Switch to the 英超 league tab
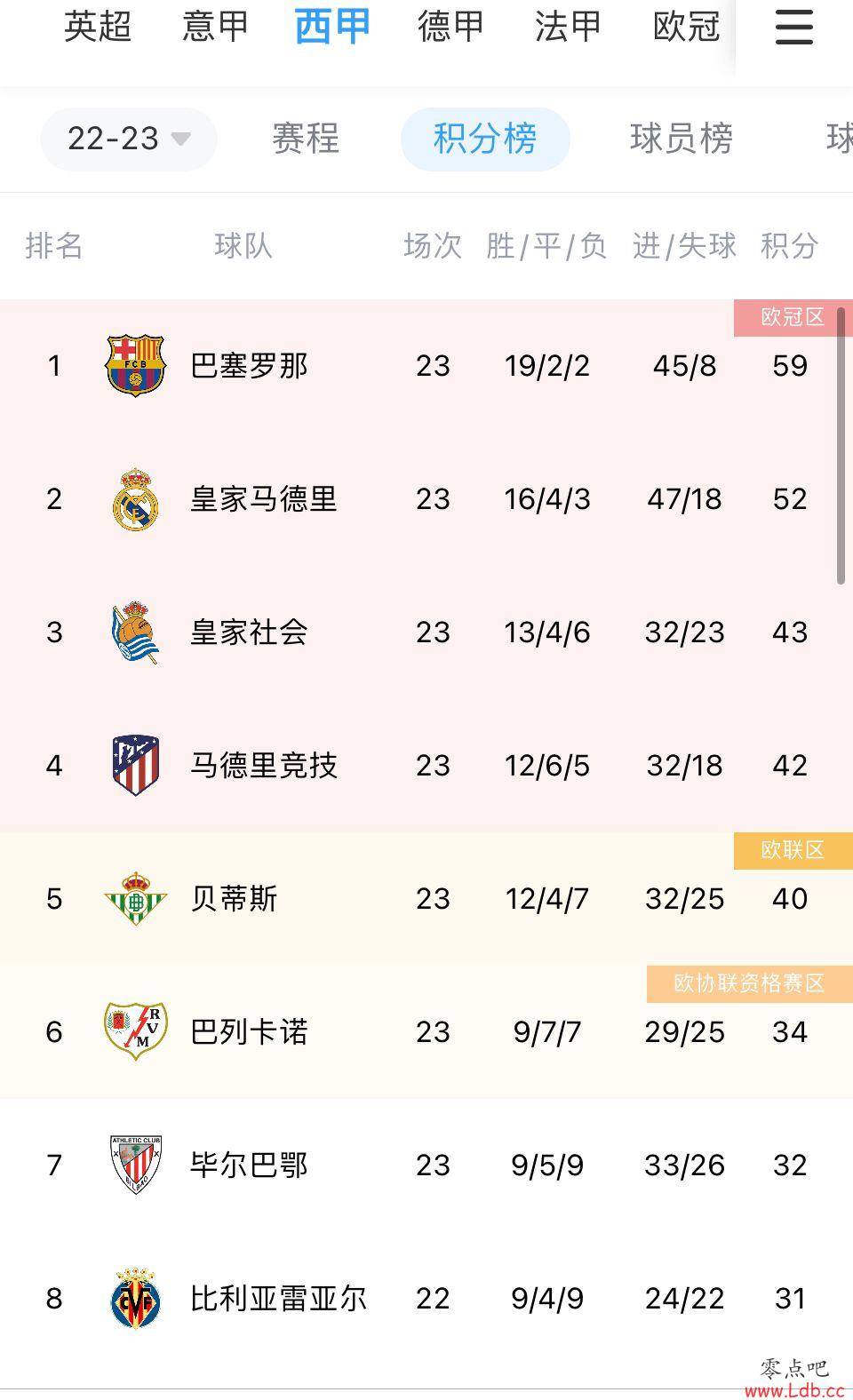The image size is (853, 1400). [x=98, y=27]
